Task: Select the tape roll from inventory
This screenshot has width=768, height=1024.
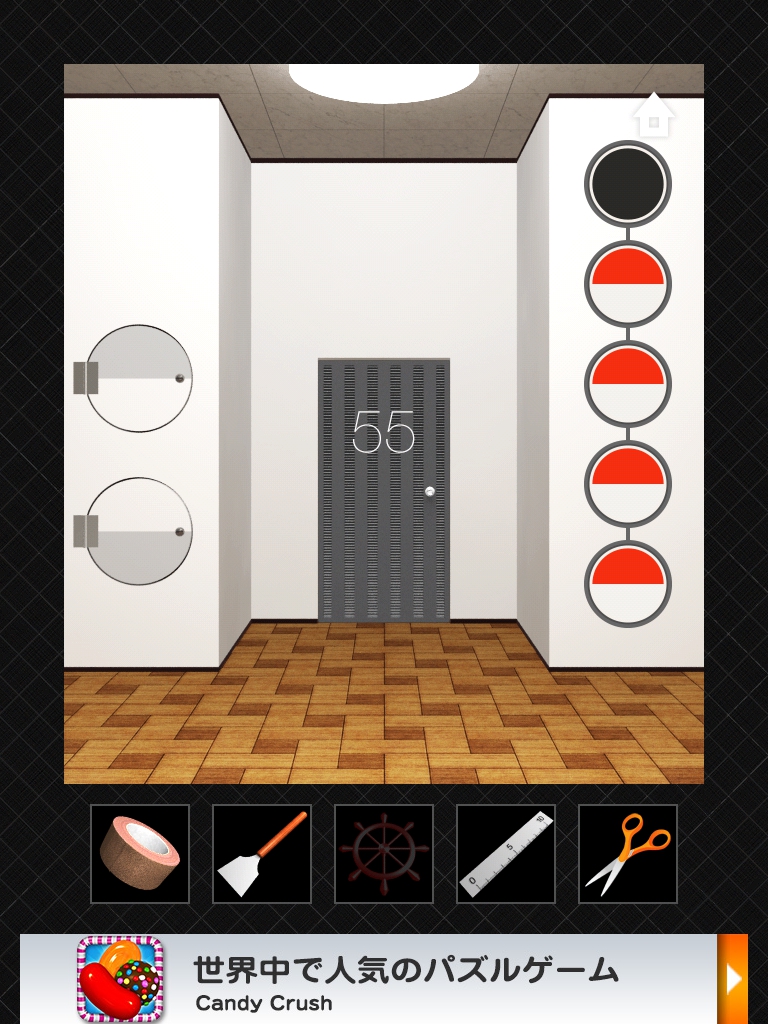Action: [140, 854]
